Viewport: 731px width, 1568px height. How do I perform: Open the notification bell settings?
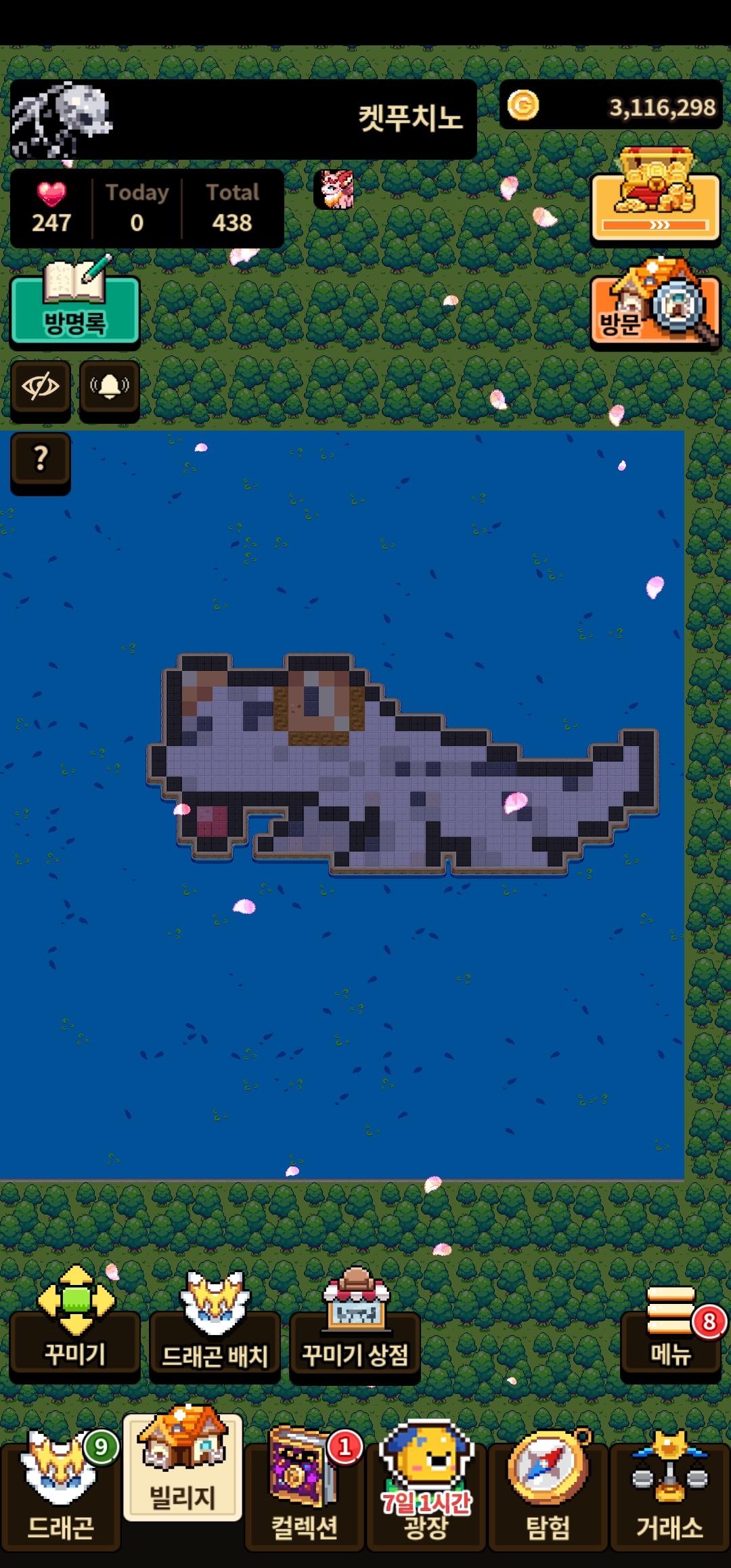[110, 387]
